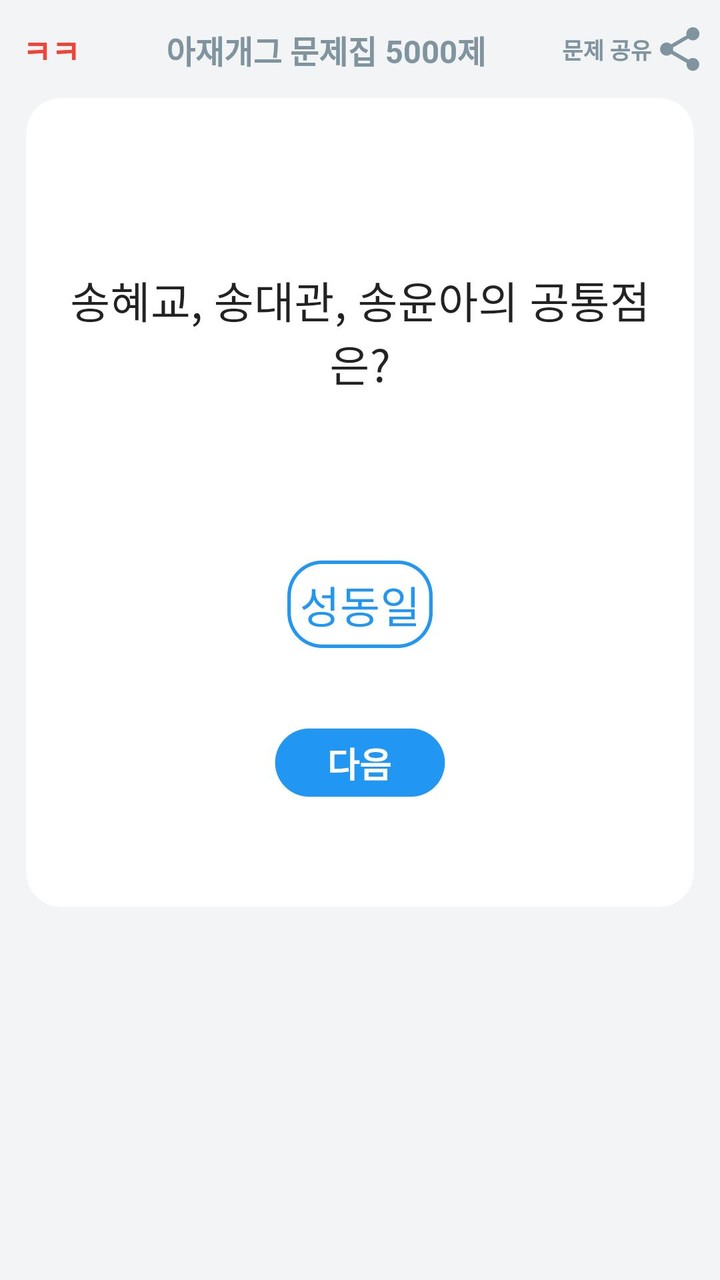Click the blue rounded 다음 pill control
This screenshot has height=1280, width=720.
click(x=360, y=762)
